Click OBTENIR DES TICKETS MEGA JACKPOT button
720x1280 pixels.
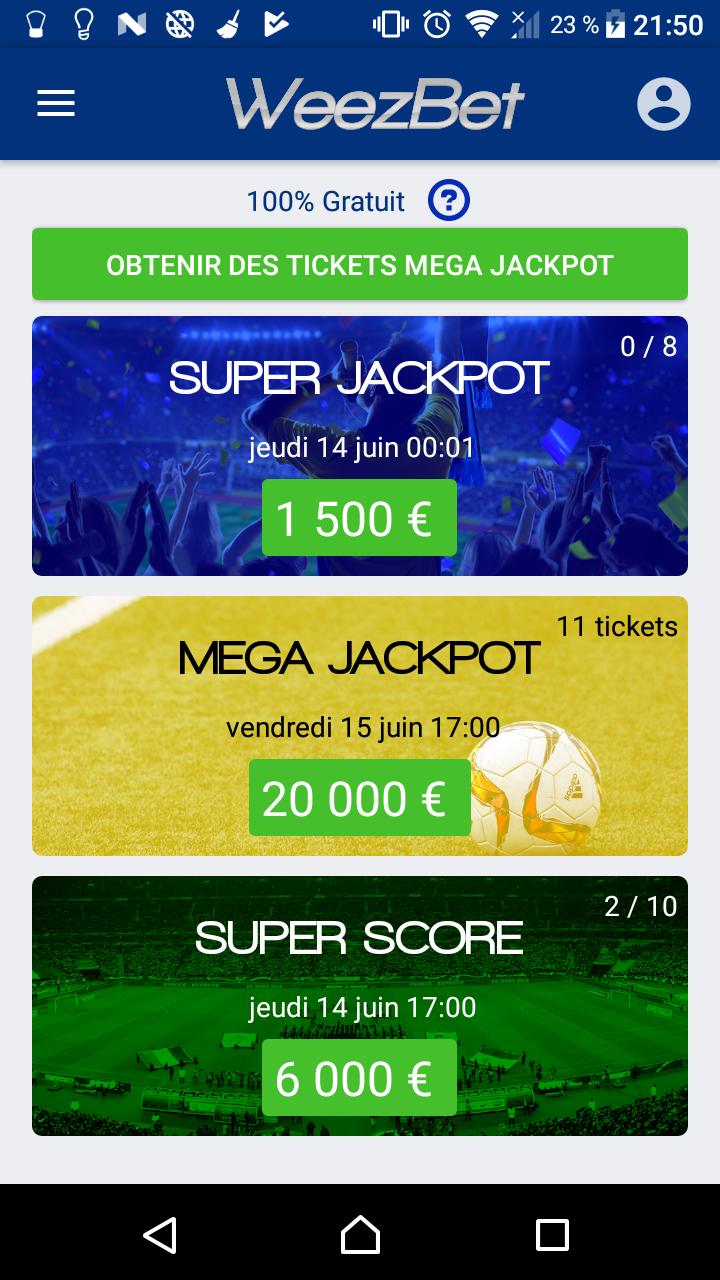360,264
